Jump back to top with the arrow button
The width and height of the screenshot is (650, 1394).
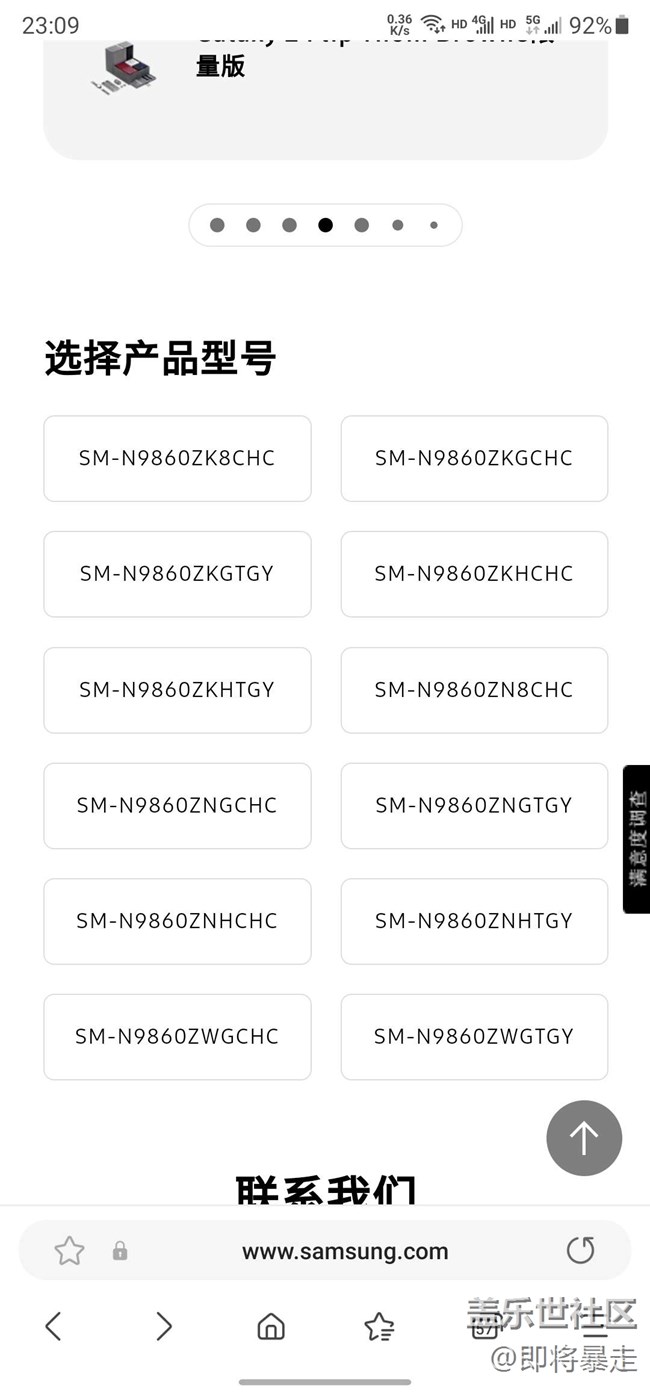584,1138
